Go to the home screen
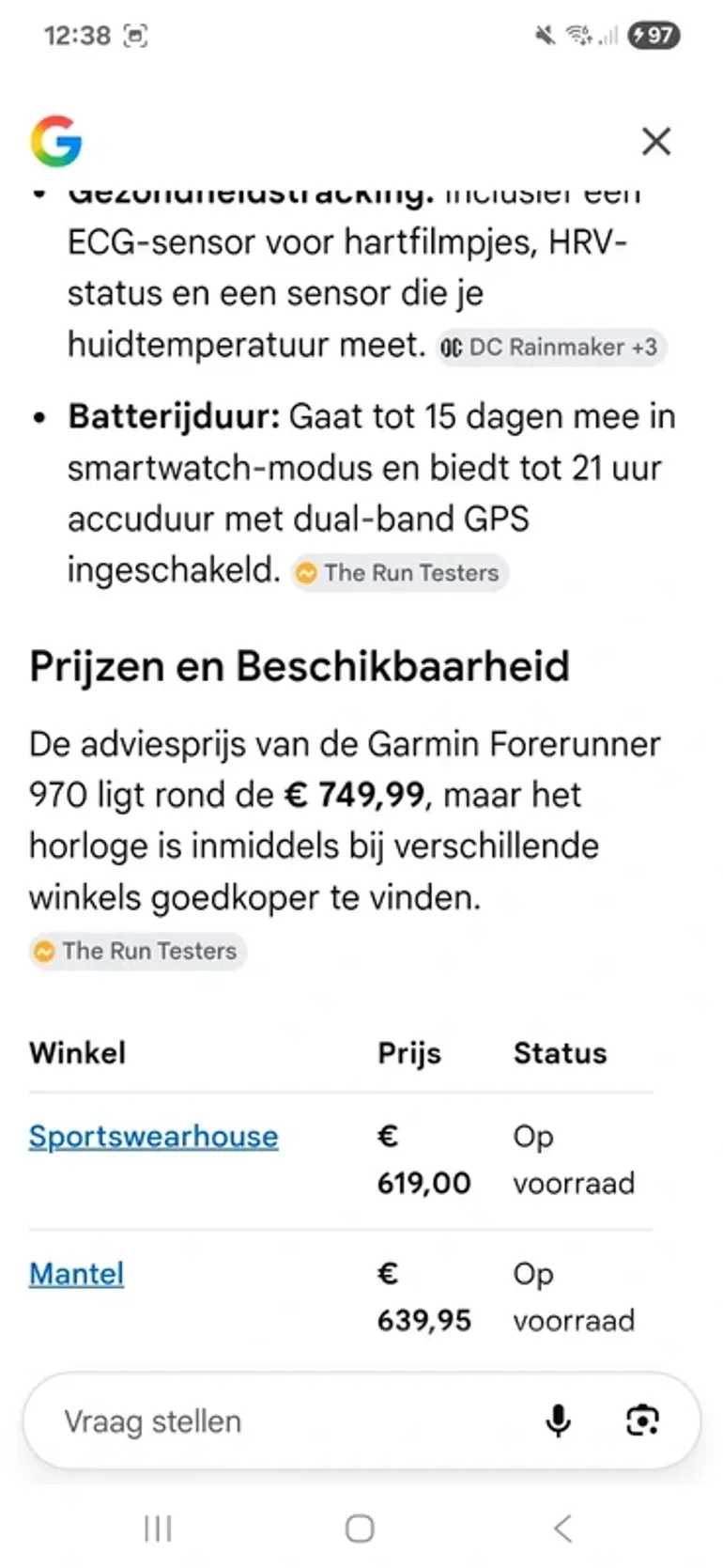The image size is (723, 1568). point(360,1529)
